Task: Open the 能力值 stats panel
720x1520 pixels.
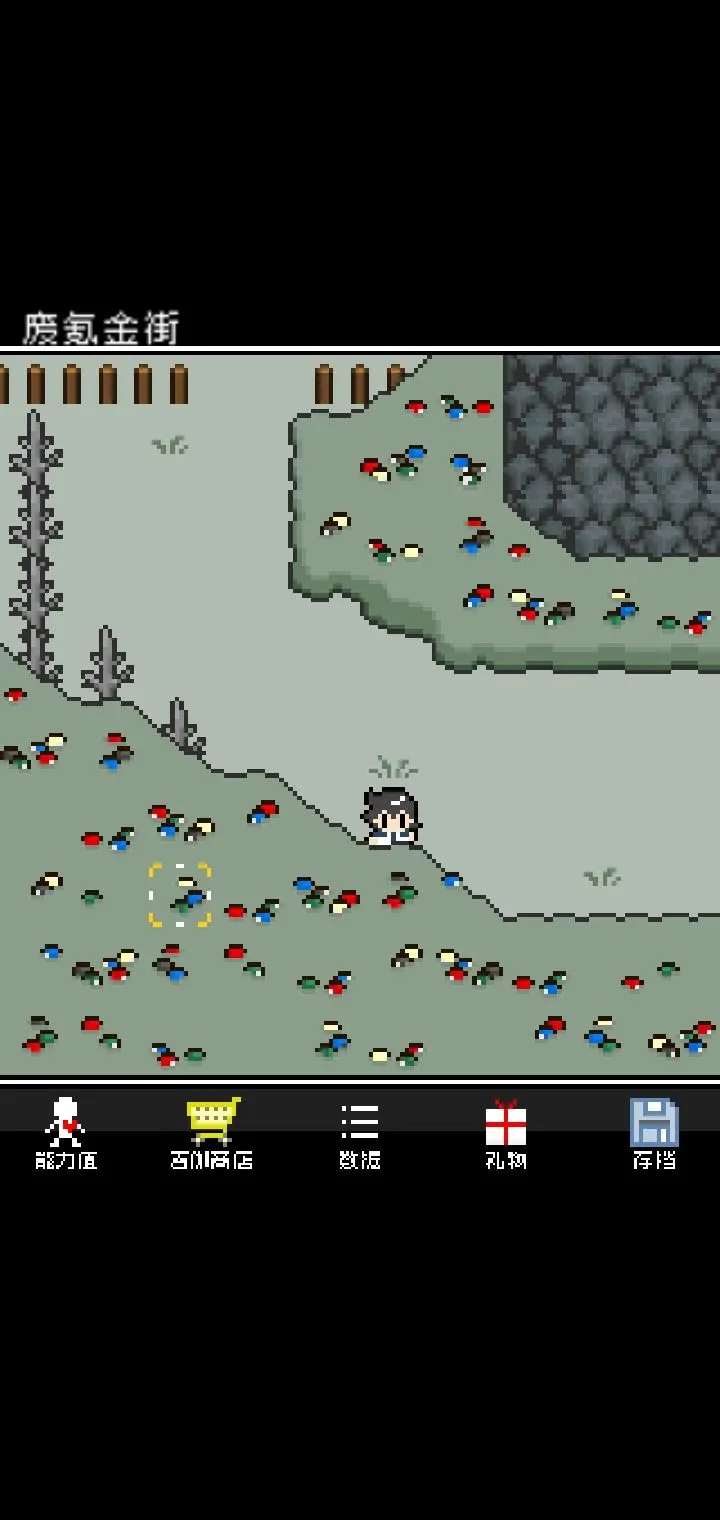Action: pyautogui.click(x=66, y=1133)
